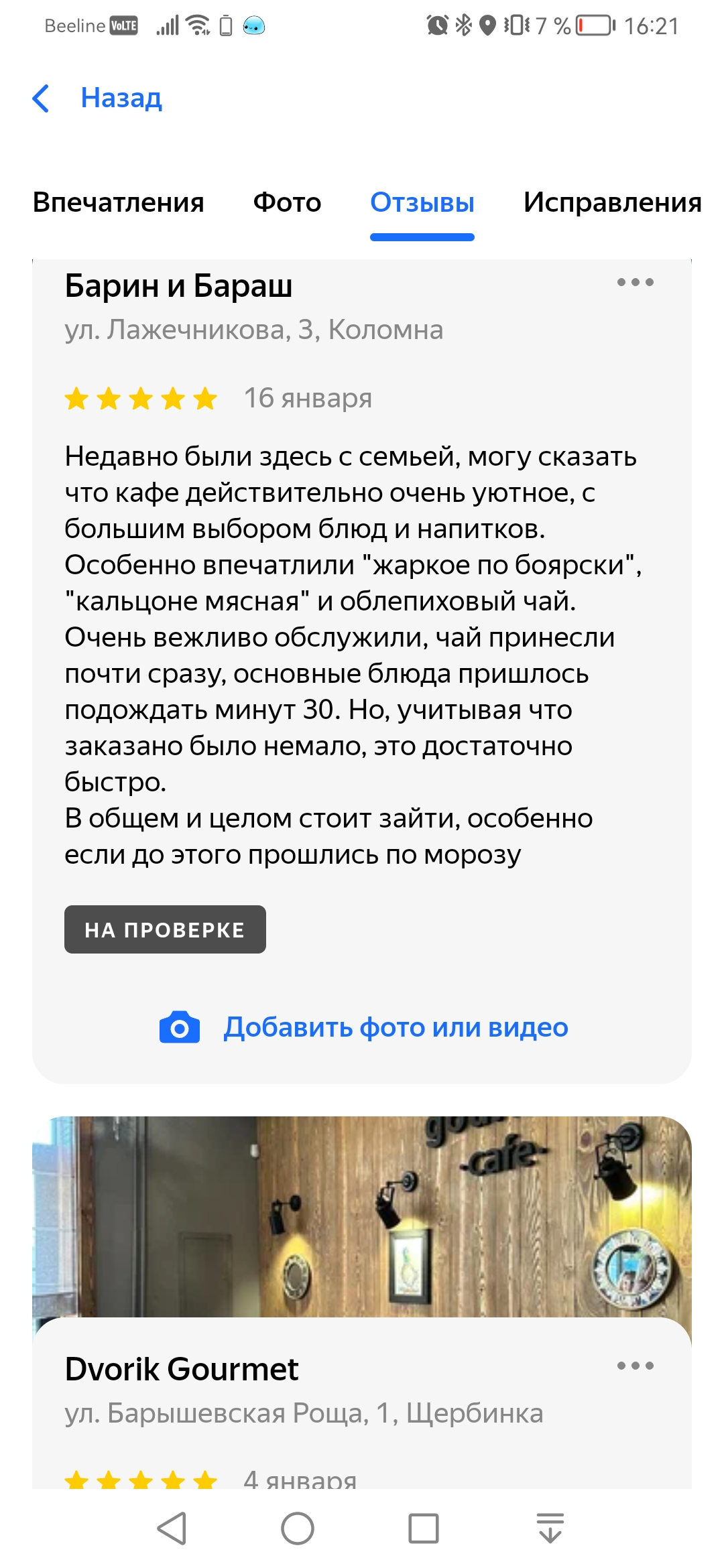Open overflow menu for Dvorik Gourmet review
The image size is (724, 1568).
(635, 1366)
